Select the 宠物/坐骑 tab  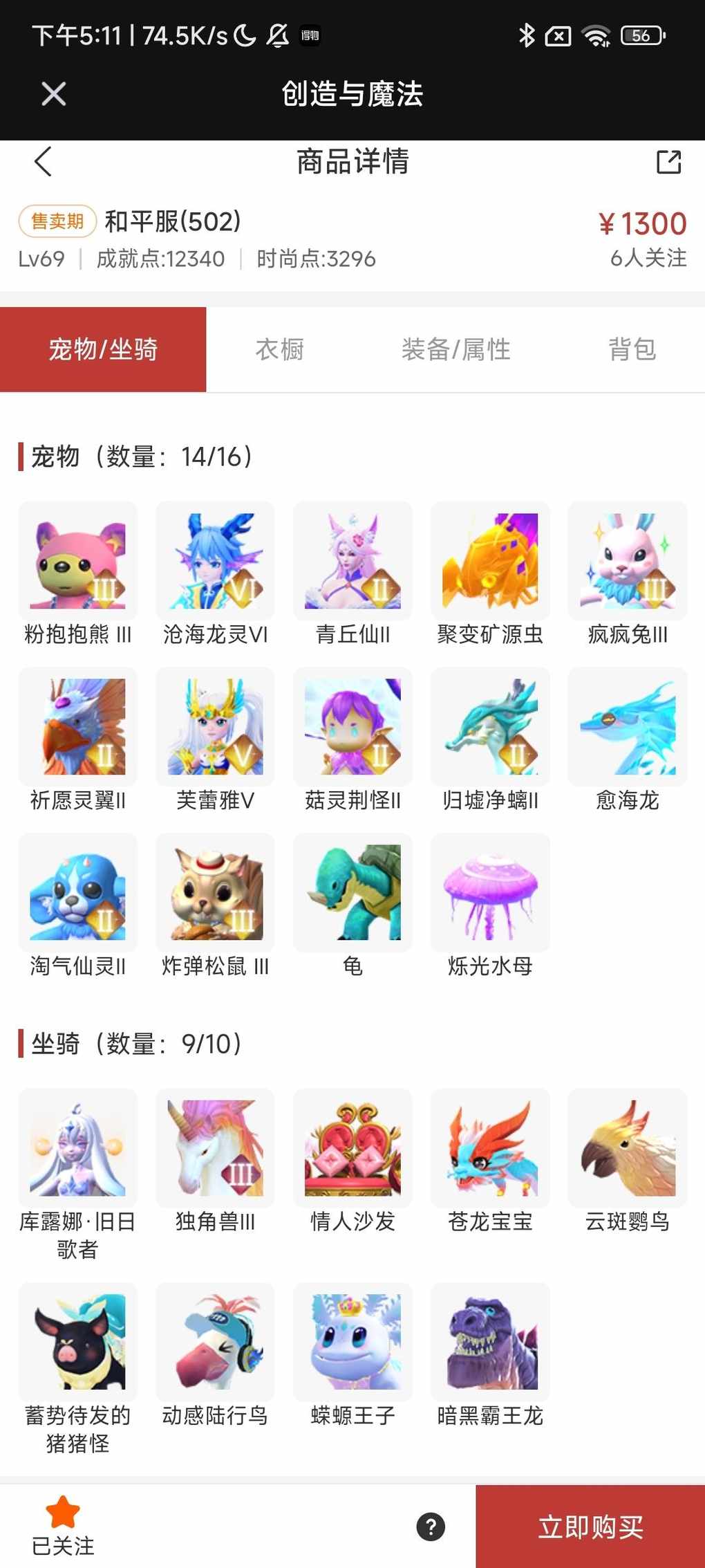(103, 349)
